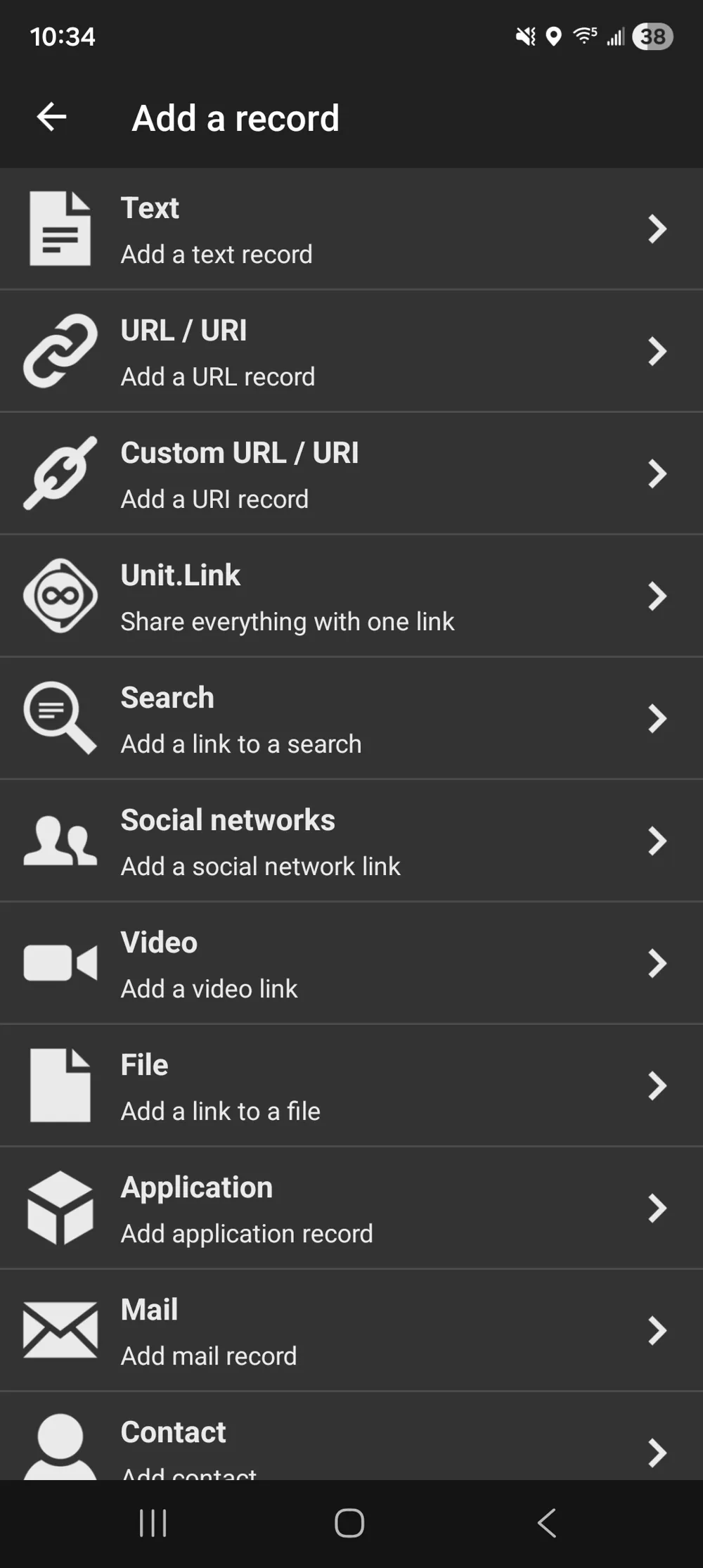Choose the Application record
This screenshot has height=1568, width=703.
click(x=351, y=1208)
